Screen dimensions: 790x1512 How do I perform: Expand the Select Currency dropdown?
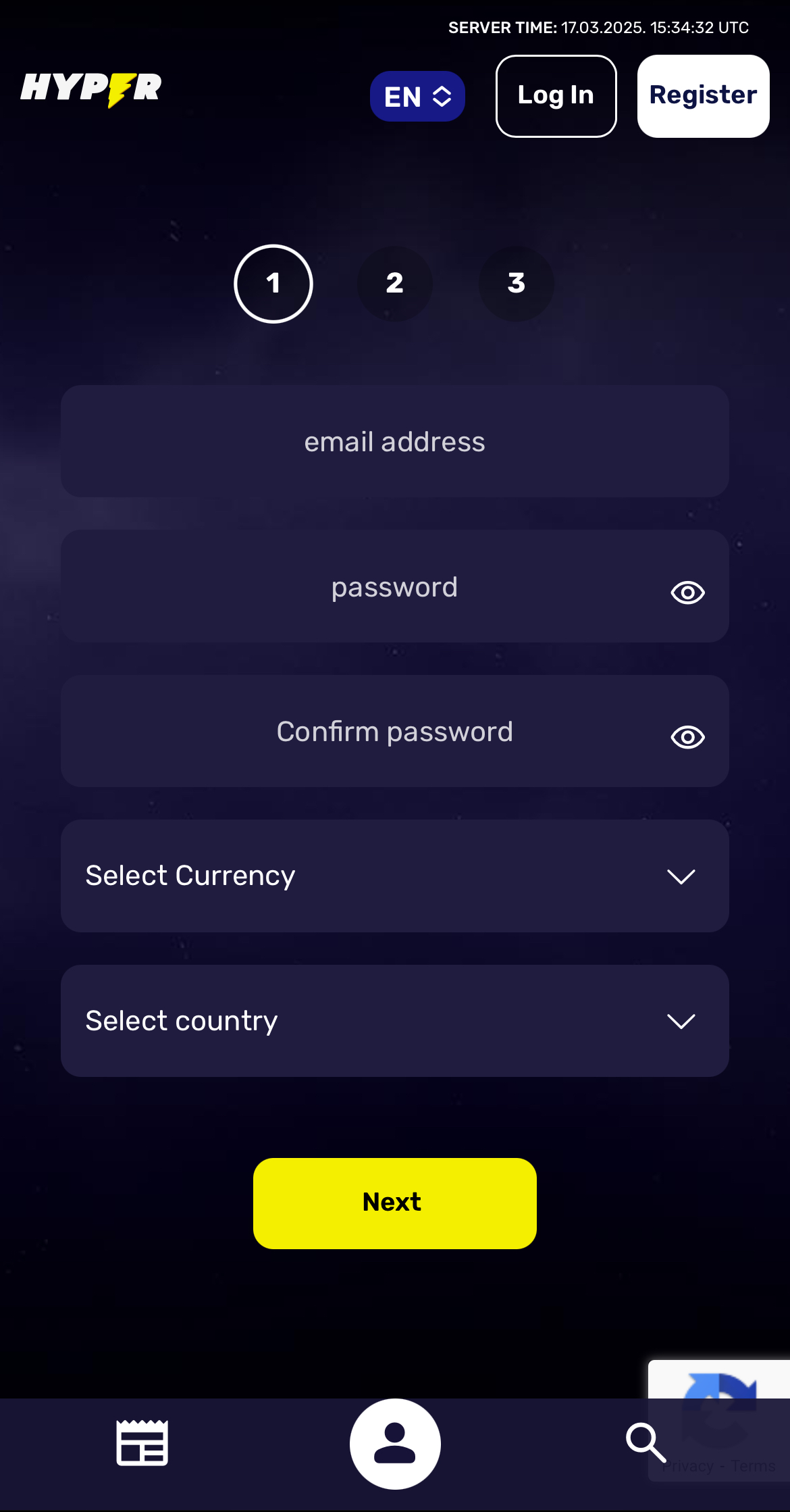coord(395,876)
